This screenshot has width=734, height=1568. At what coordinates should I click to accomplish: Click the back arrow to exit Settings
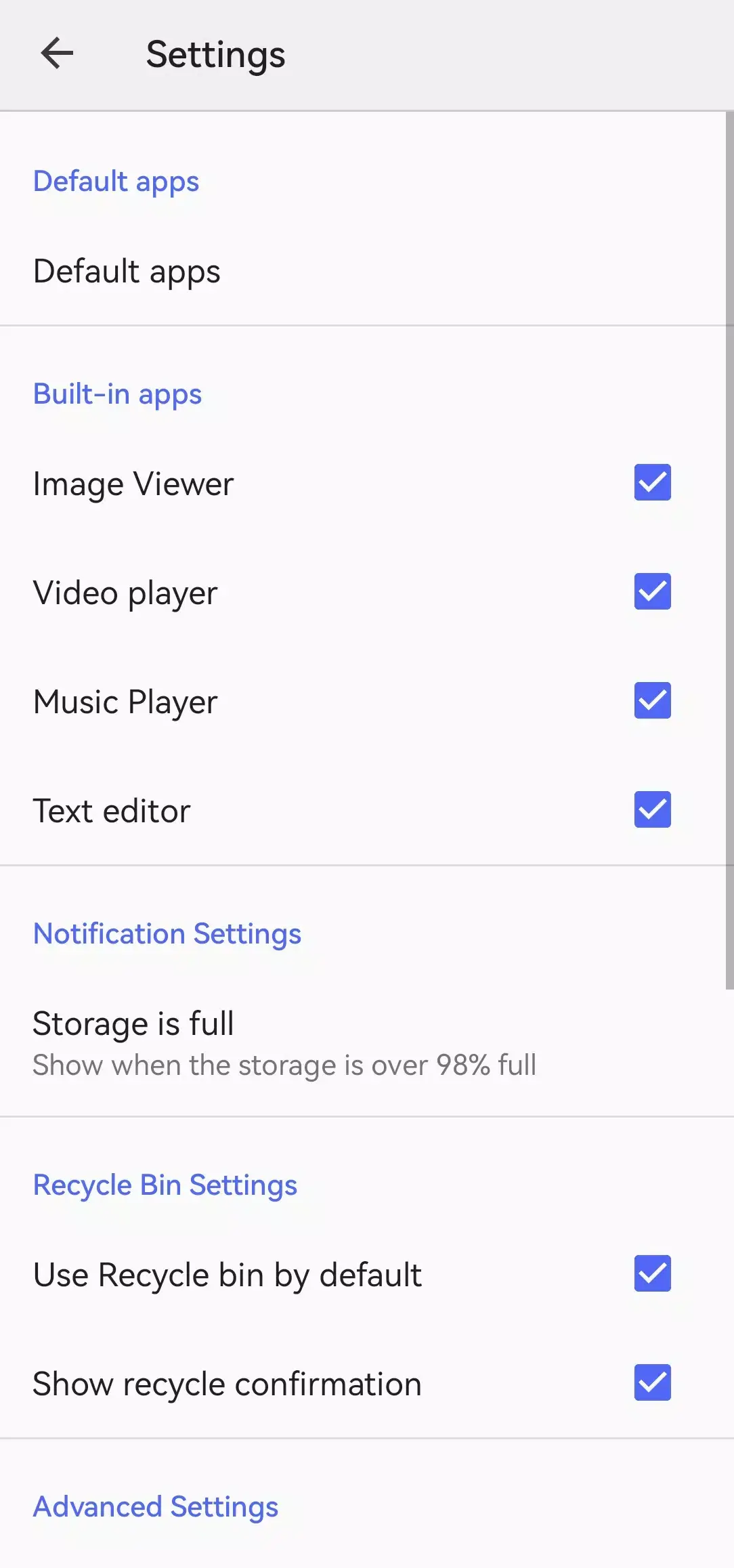coord(57,54)
